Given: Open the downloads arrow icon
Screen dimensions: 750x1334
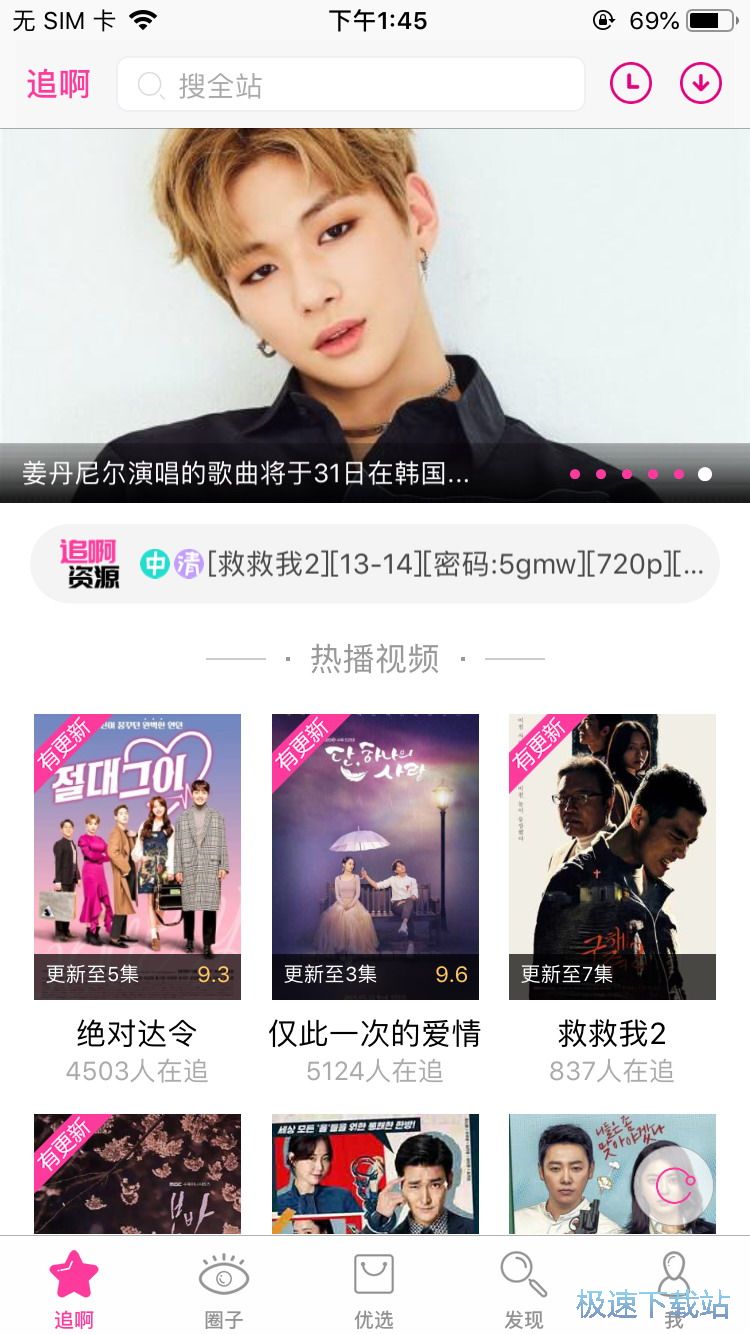Looking at the screenshot, I should coord(700,84).
